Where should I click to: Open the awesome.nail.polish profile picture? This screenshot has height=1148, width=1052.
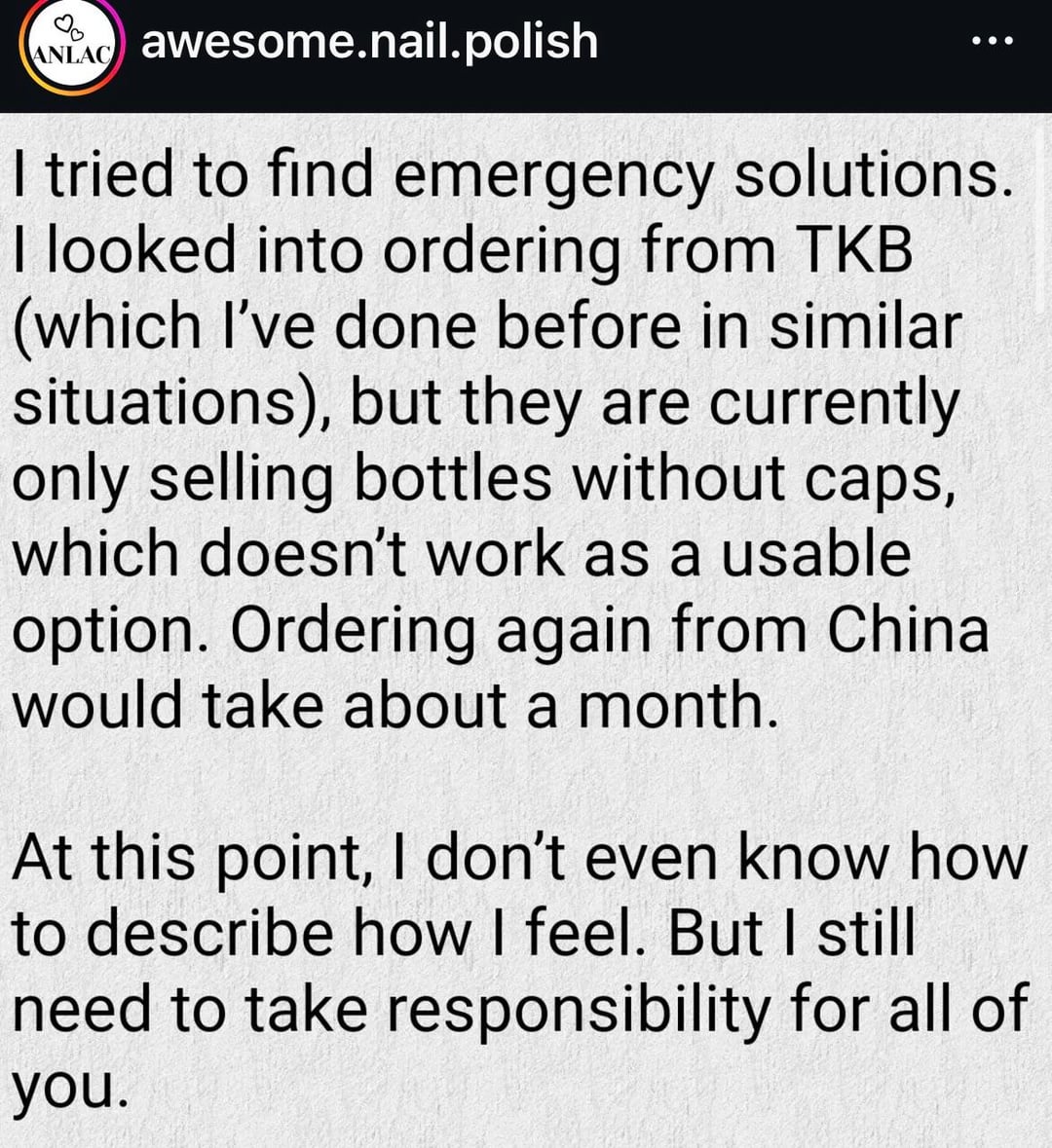point(68,47)
